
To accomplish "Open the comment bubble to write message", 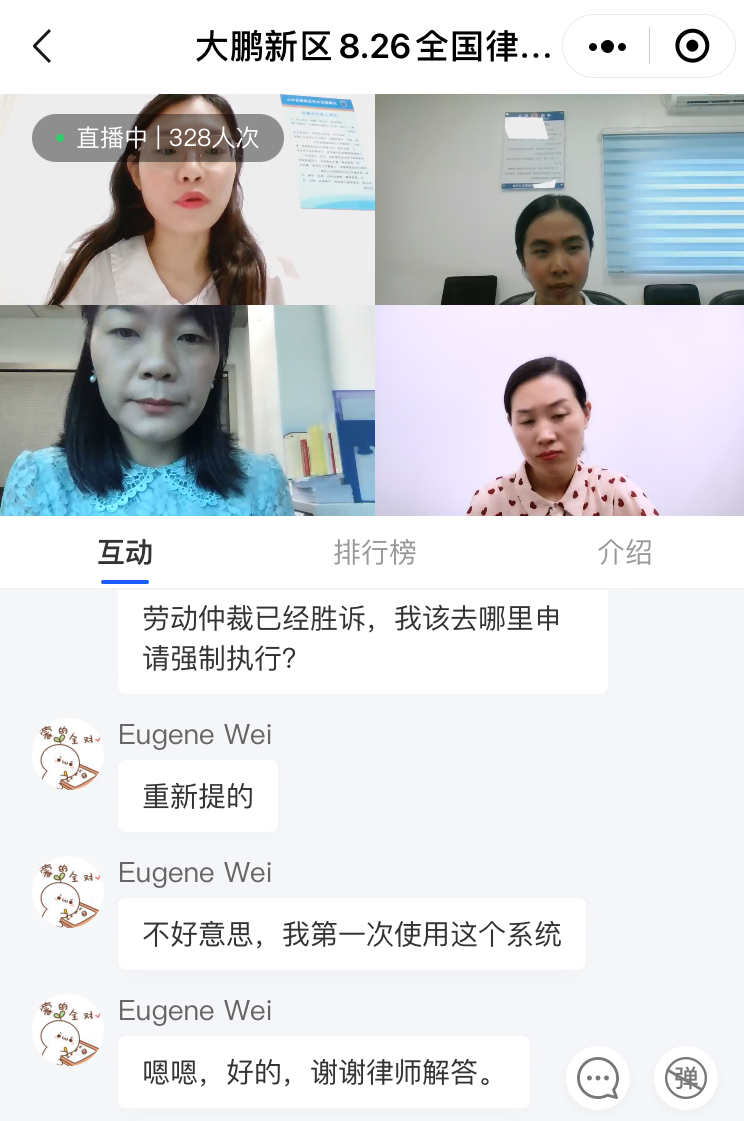I will [598, 1078].
